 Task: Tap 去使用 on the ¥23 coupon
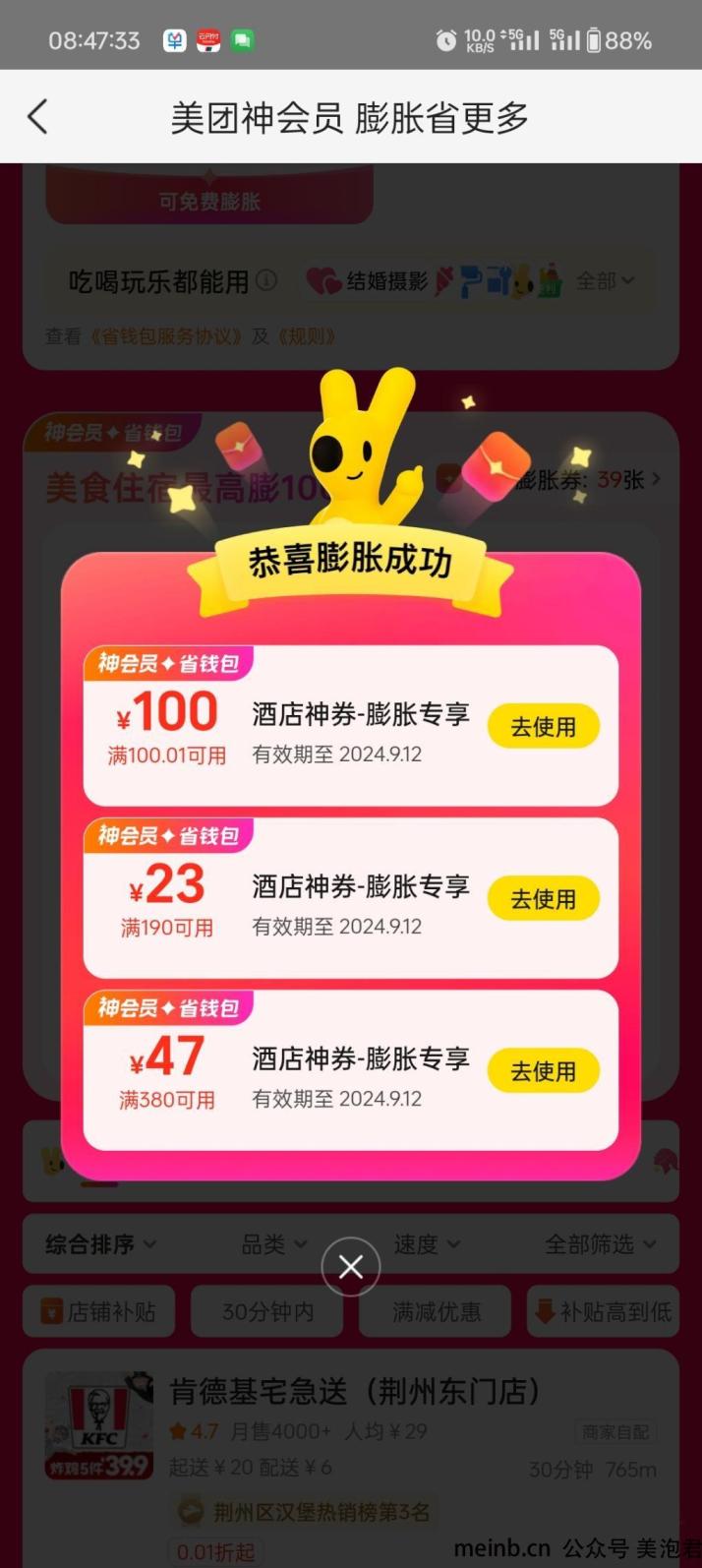(x=543, y=899)
